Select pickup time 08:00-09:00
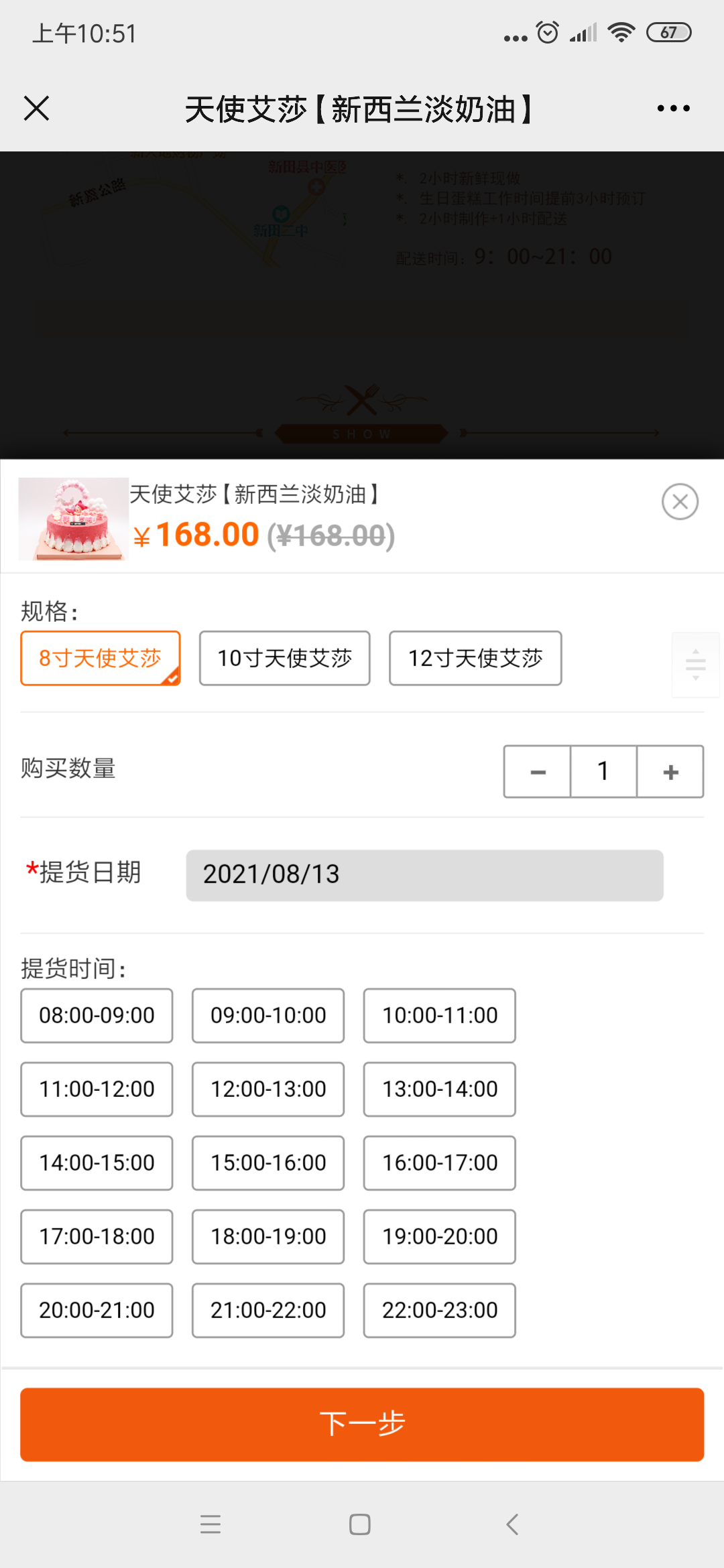724x1568 pixels. 97,1015
